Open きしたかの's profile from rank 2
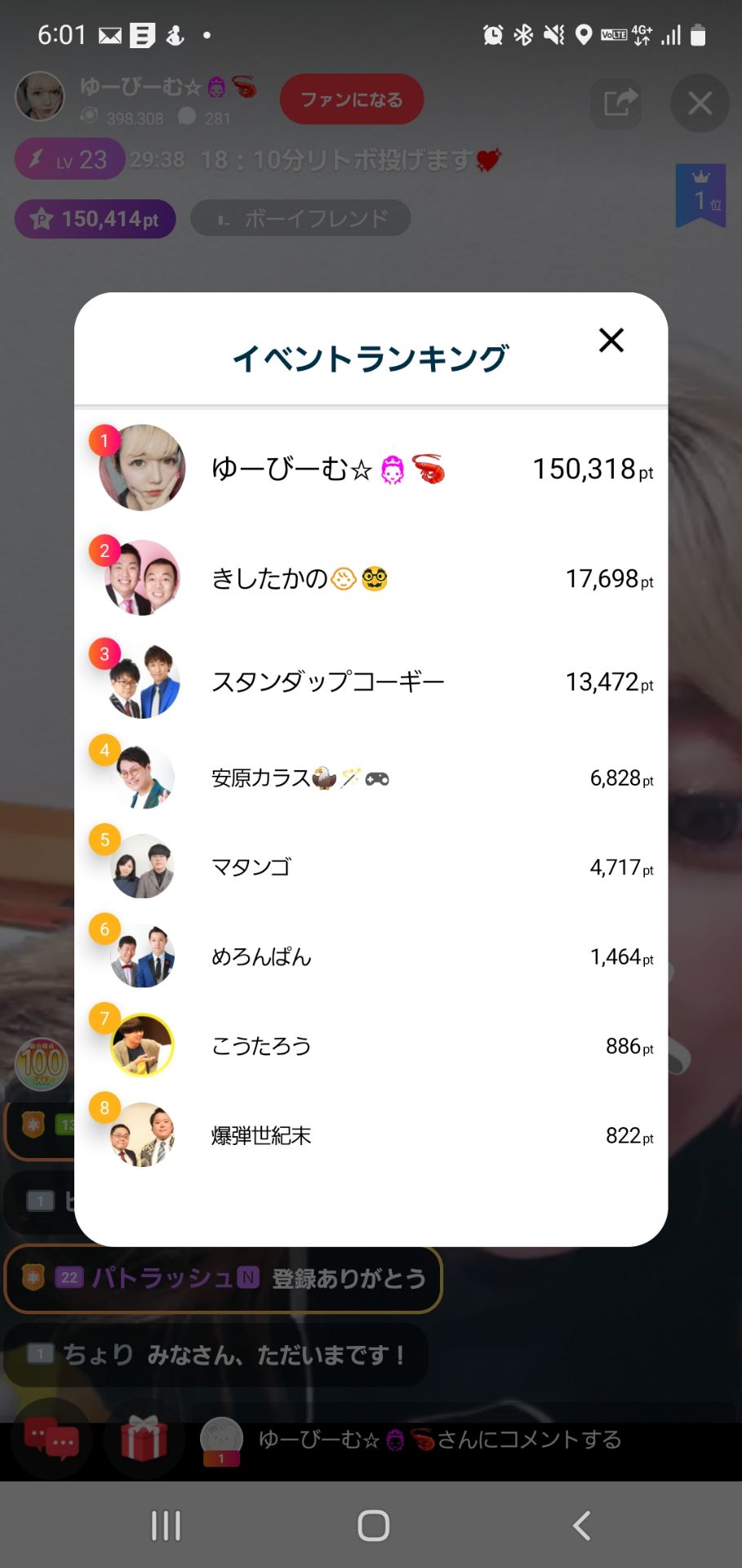This screenshot has height=1568, width=742. 139,578
